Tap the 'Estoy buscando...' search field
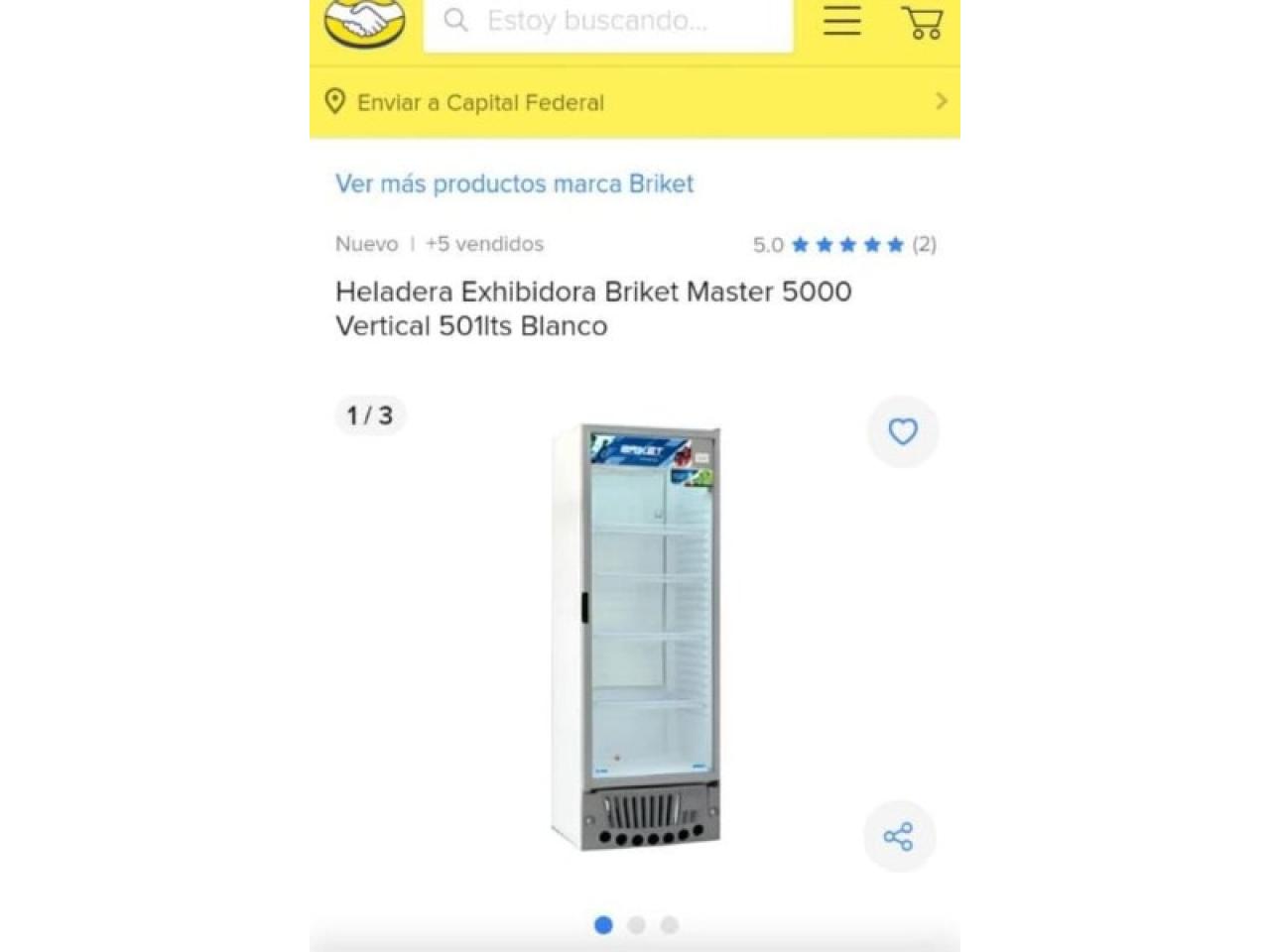The height and width of the screenshot is (952, 1270). [x=607, y=22]
